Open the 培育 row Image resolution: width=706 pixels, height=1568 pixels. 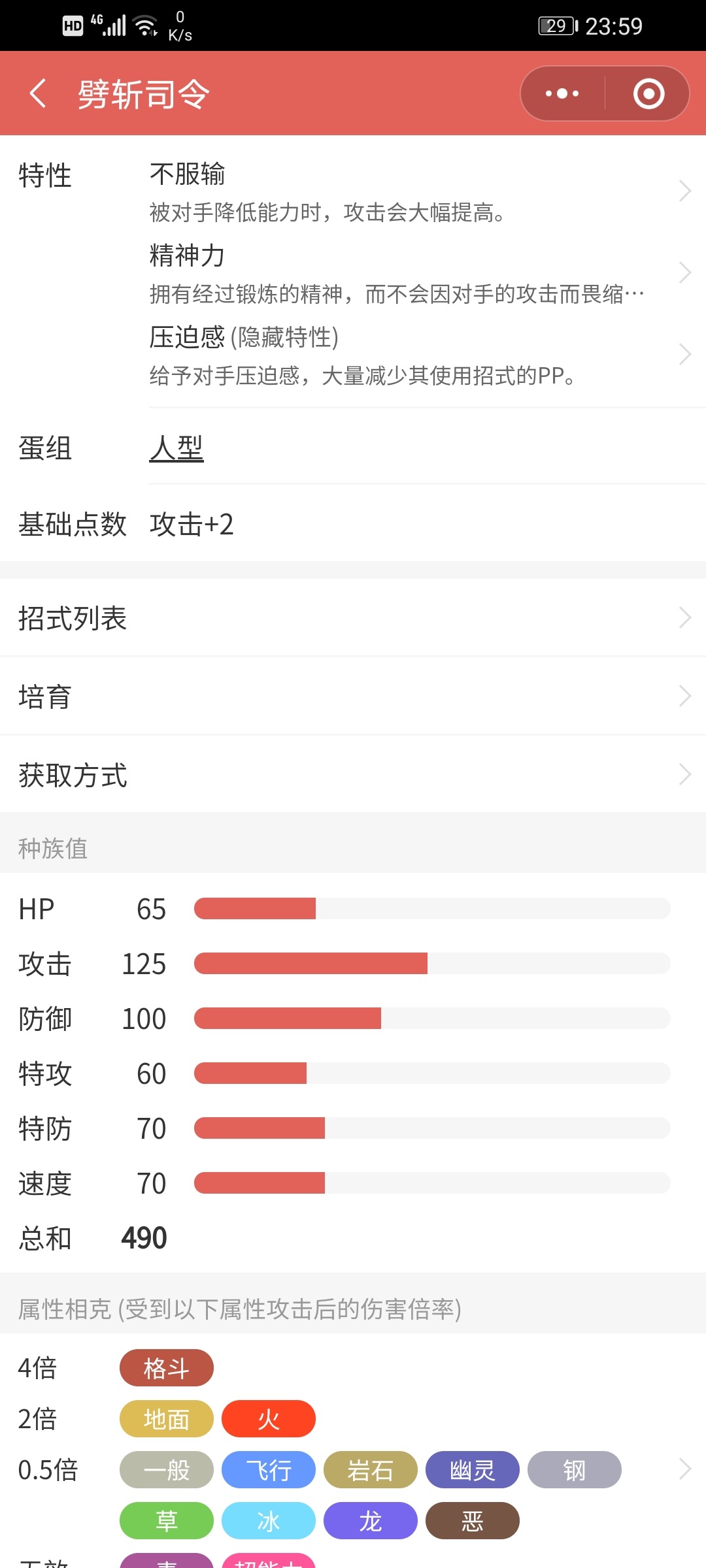point(353,696)
